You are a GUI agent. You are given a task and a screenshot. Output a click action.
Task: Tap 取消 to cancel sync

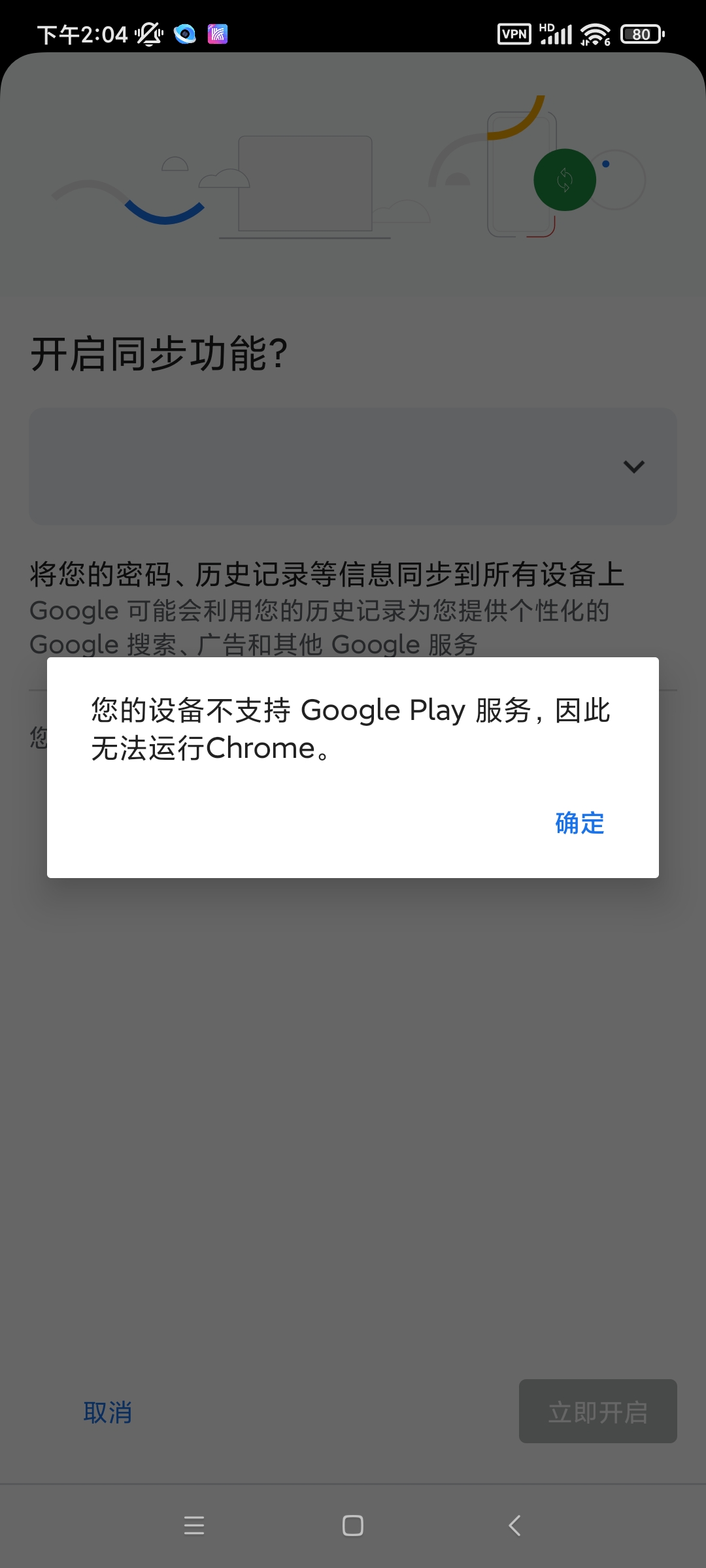pos(108,1413)
